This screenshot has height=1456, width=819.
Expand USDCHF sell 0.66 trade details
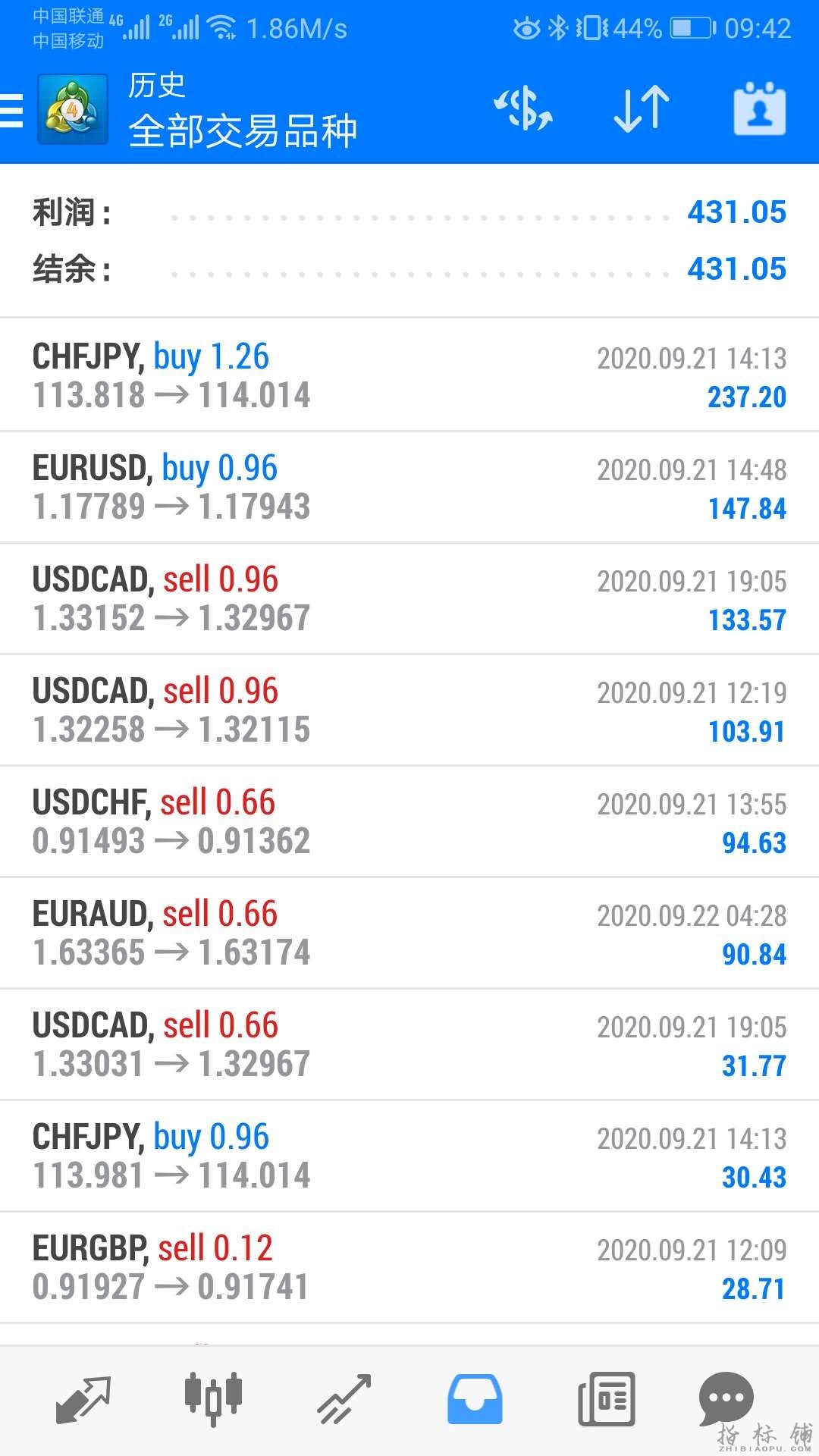409,821
